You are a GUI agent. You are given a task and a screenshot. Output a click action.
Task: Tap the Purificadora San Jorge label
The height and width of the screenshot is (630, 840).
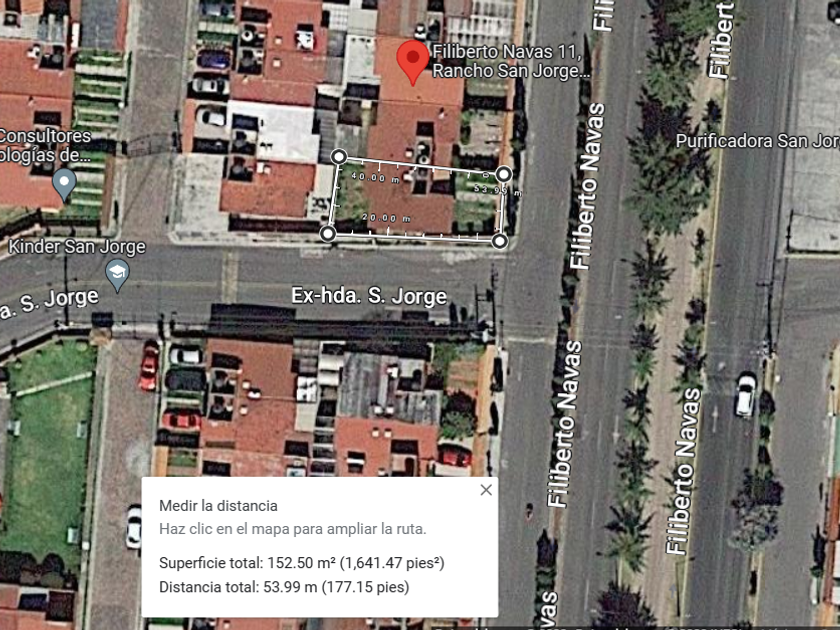click(x=758, y=141)
